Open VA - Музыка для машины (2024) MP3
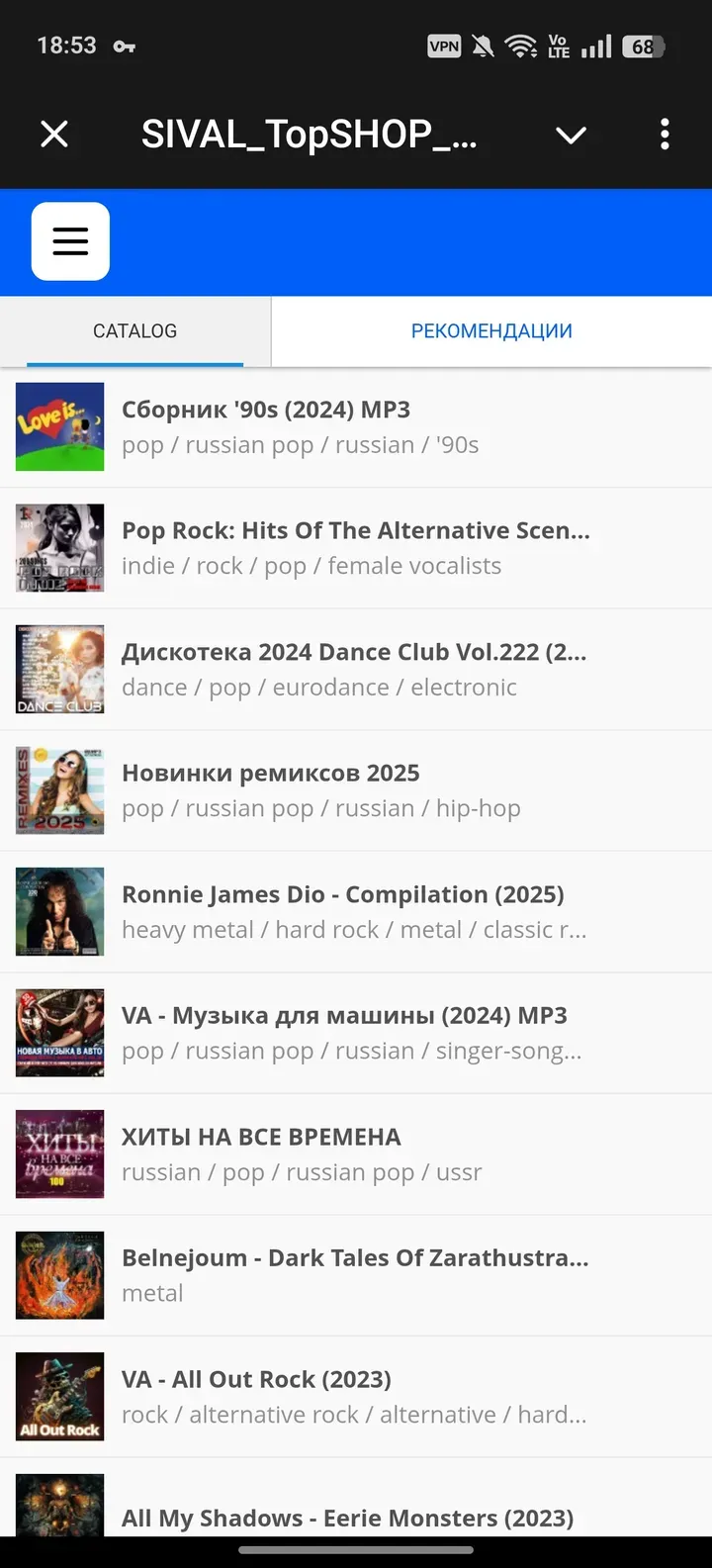This screenshot has width=712, height=1568. pos(356,1033)
